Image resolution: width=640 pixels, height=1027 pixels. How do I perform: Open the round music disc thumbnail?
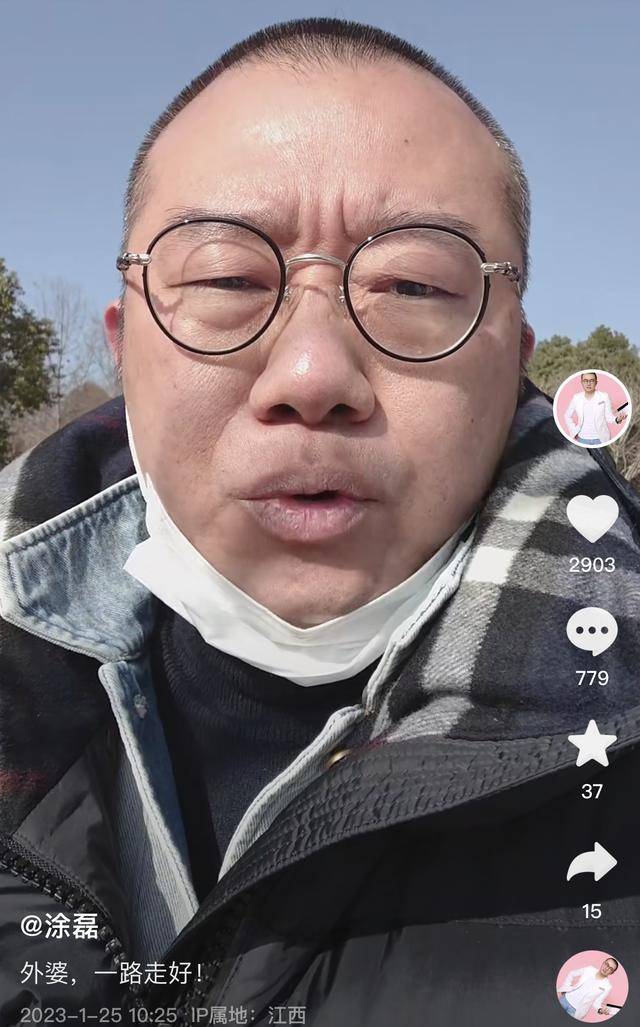tap(592, 985)
